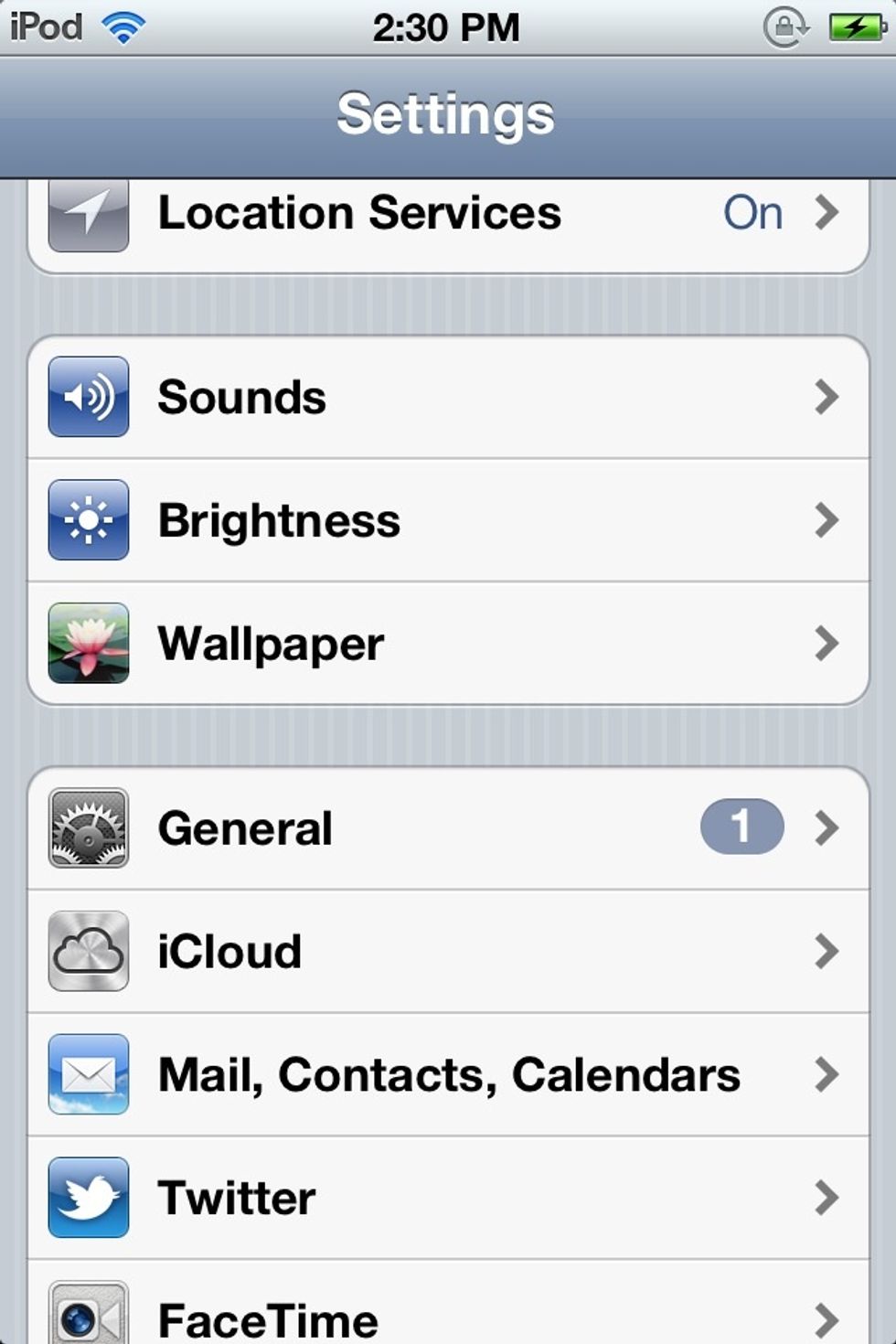Screen dimensions: 896x1344
Task: Click the iCloud cloud icon
Action: (x=88, y=951)
